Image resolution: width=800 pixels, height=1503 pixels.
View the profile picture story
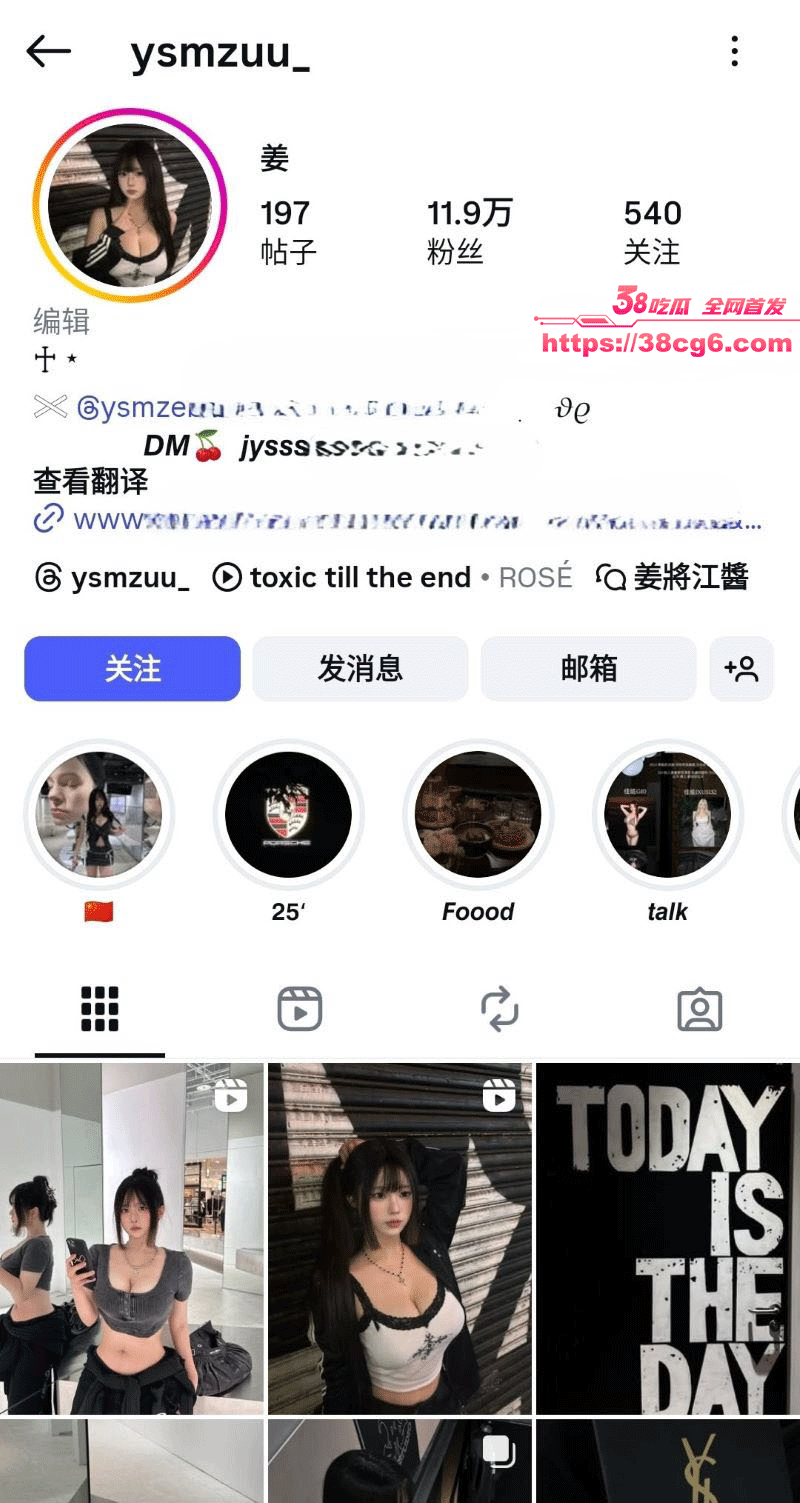tap(130, 205)
